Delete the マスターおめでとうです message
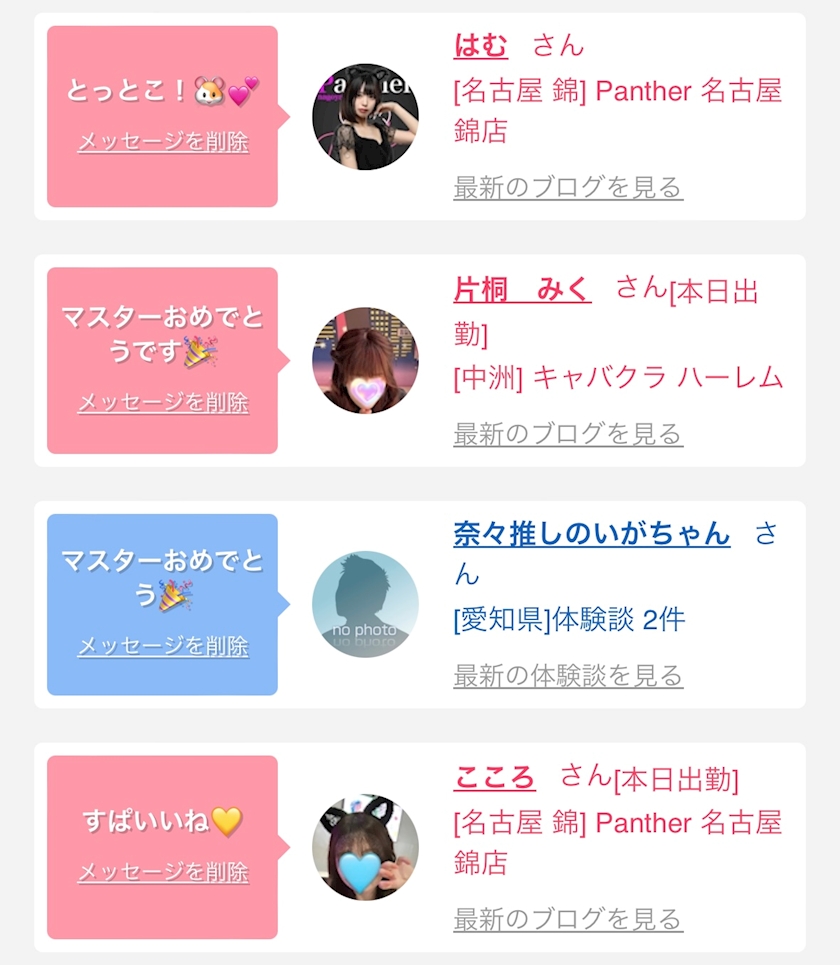The image size is (840, 965). 163,402
